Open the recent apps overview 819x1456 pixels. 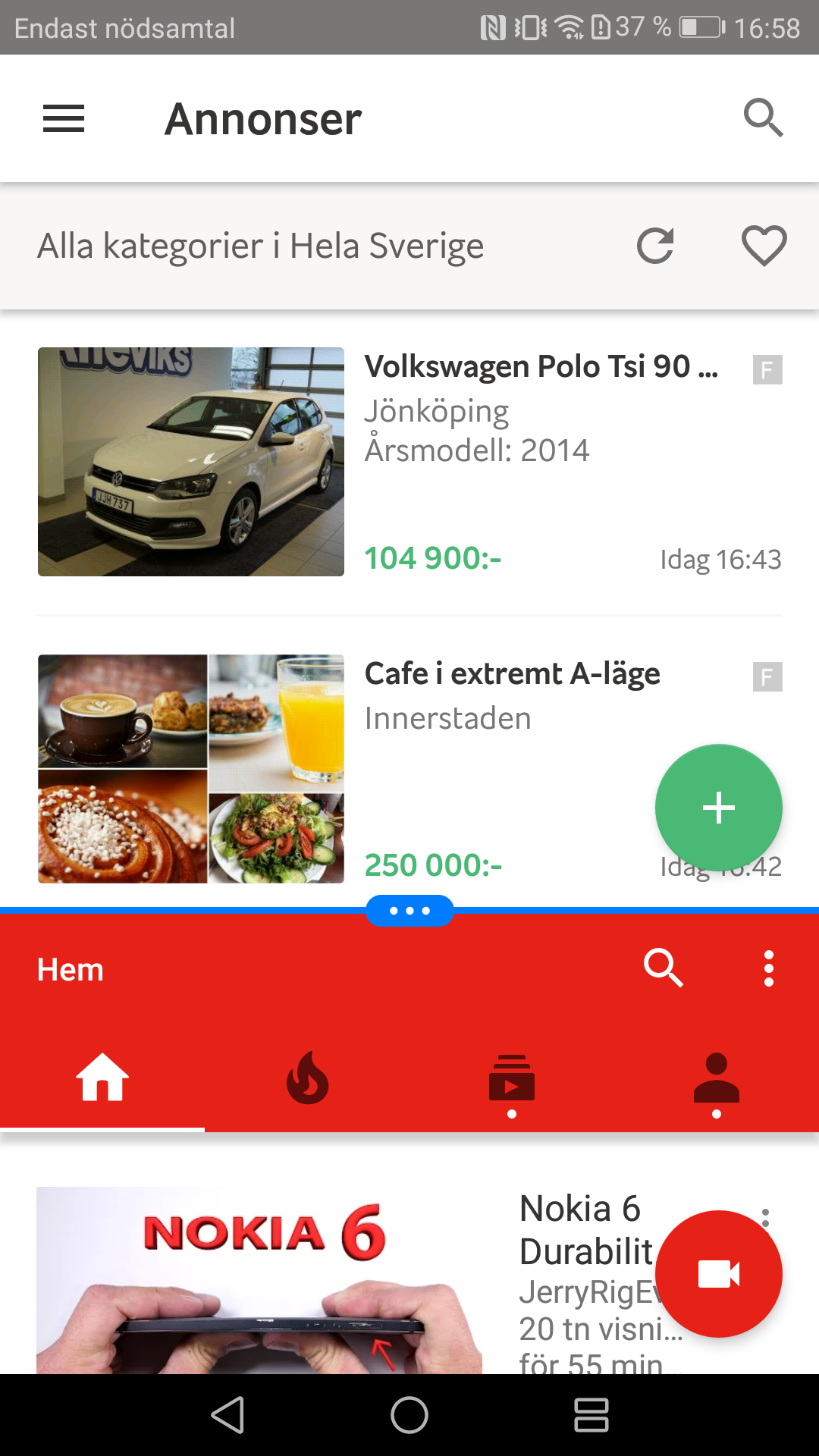pyautogui.click(x=591, y=1415)
